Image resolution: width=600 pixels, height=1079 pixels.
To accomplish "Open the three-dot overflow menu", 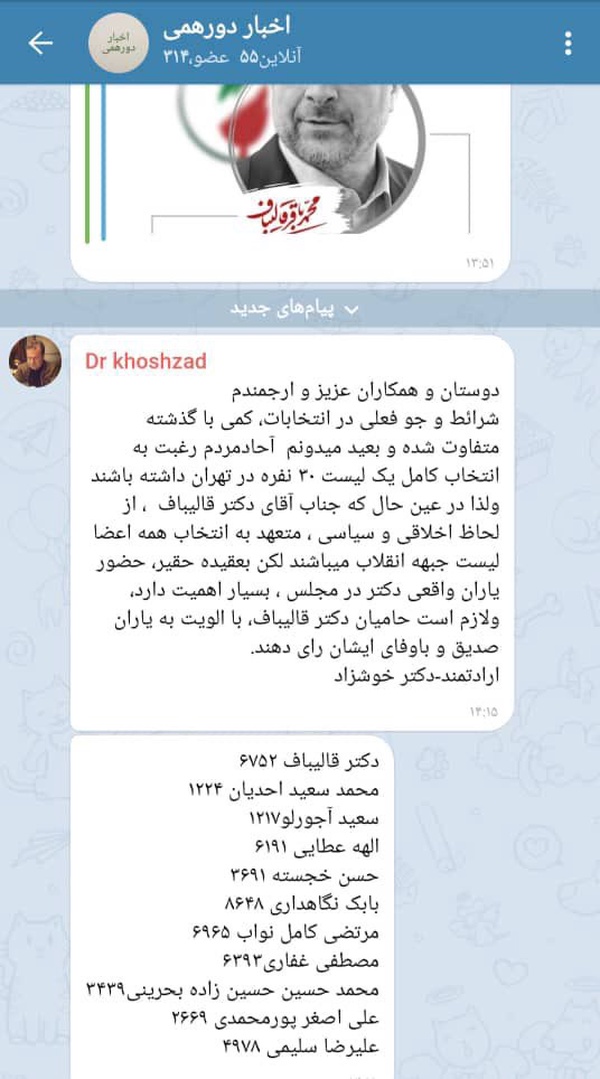I will 568,43.
